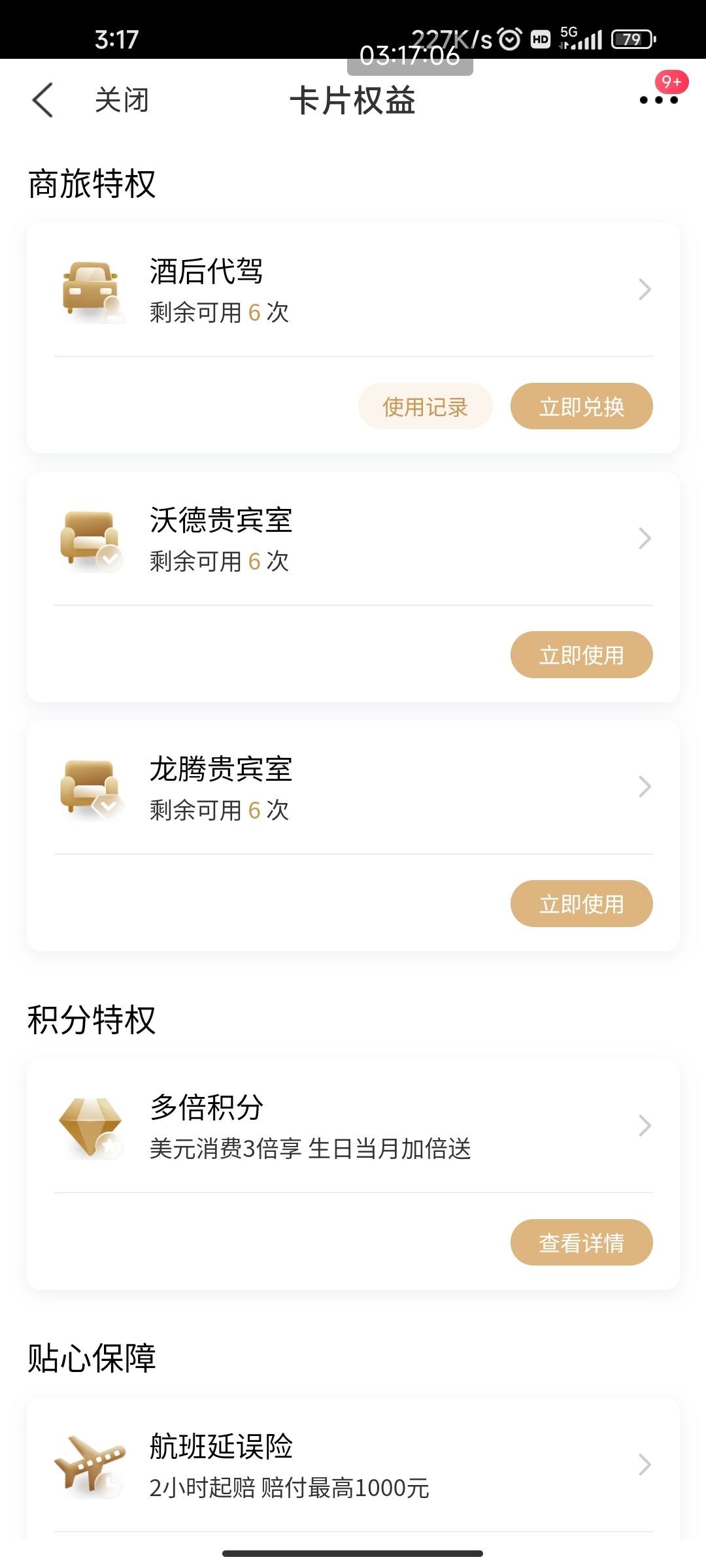The width and height of the screenshot is (706, 1568).
Task: Open the three-dot overflow menu
Action: pos(659,100)
